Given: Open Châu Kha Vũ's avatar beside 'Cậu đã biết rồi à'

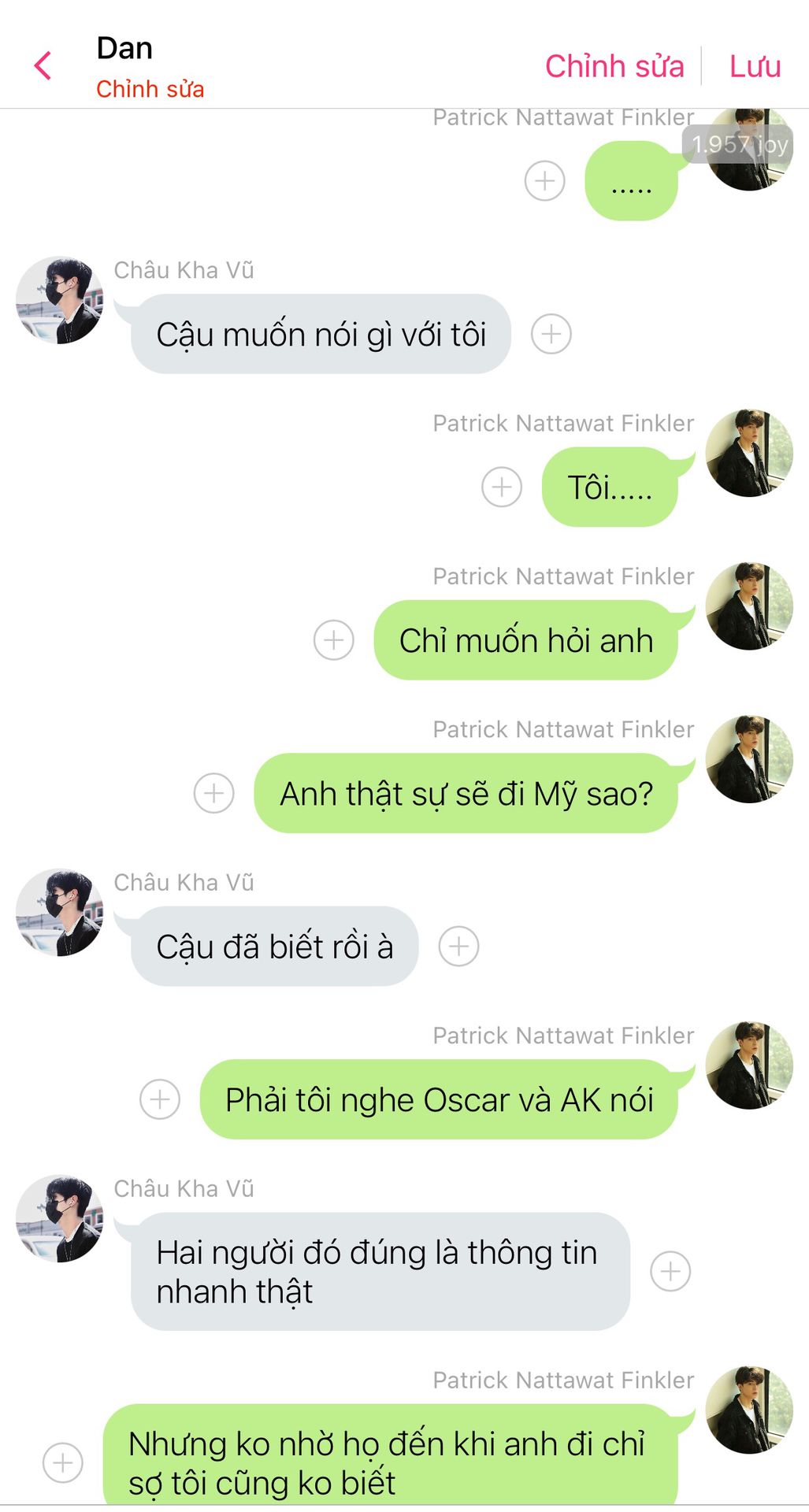Looking at the screenshot, I should [60, 913].
